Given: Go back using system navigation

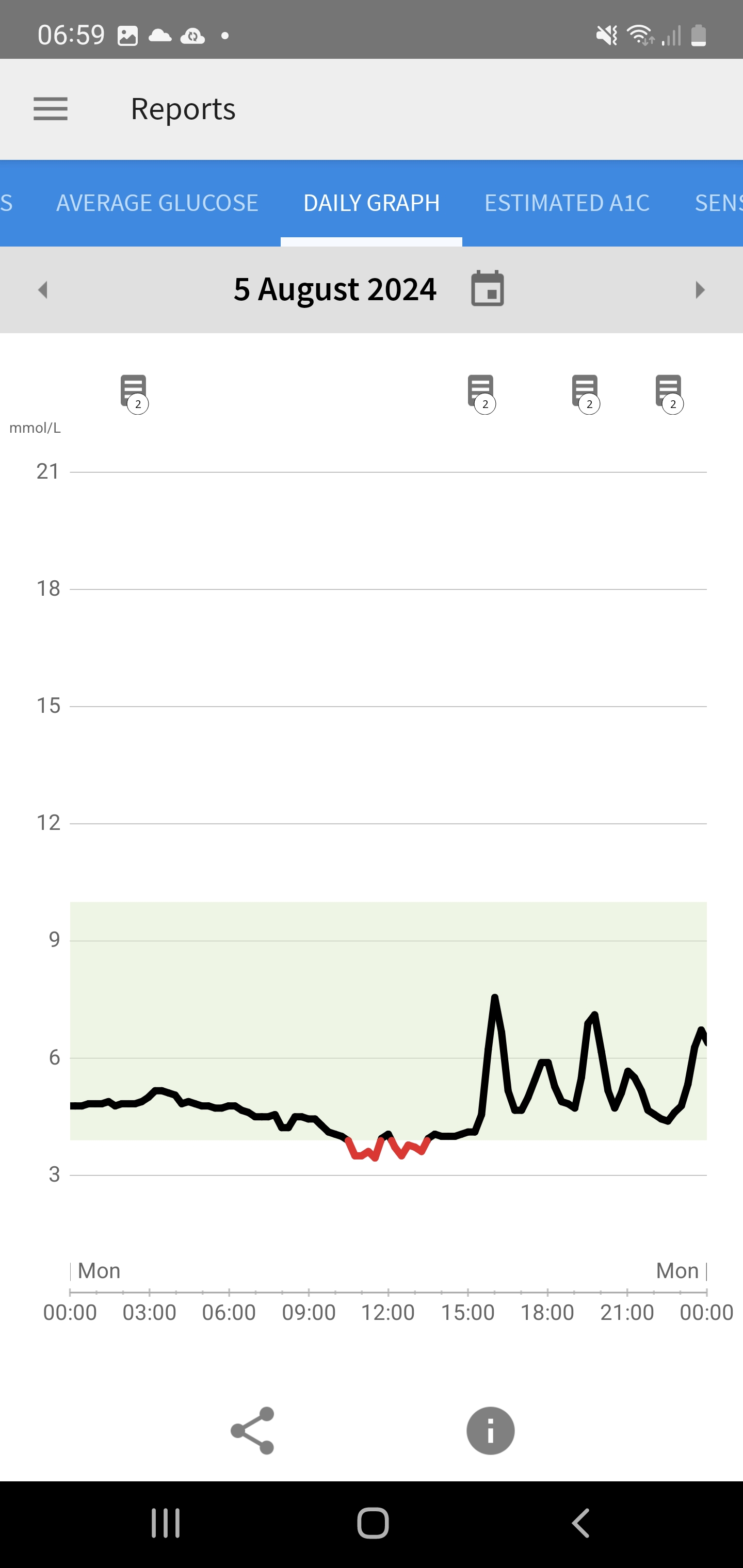Looking at the screenshot, I should [x=581, y=1523].
